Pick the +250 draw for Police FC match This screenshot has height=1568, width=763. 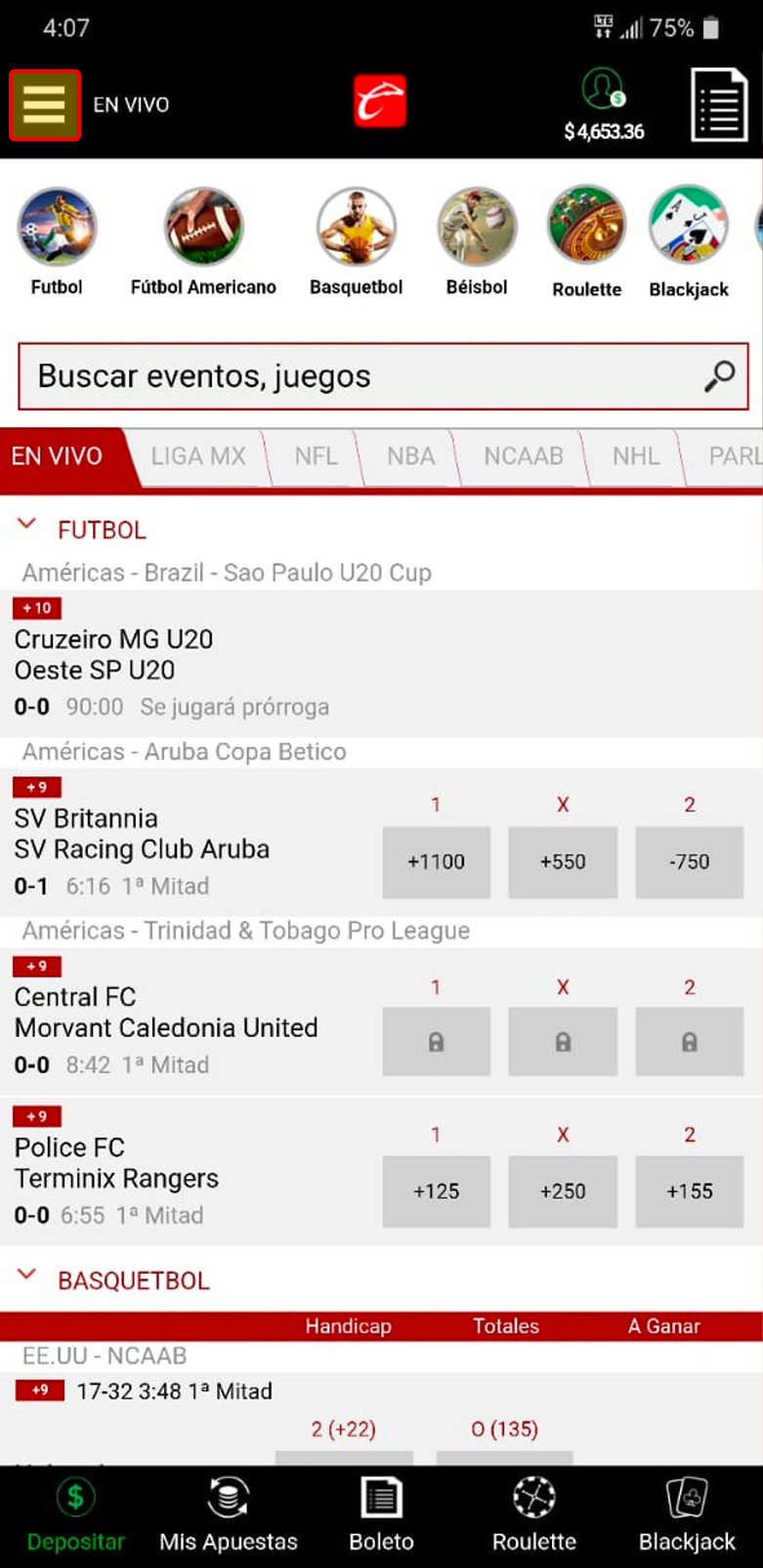click(563, 1192)
